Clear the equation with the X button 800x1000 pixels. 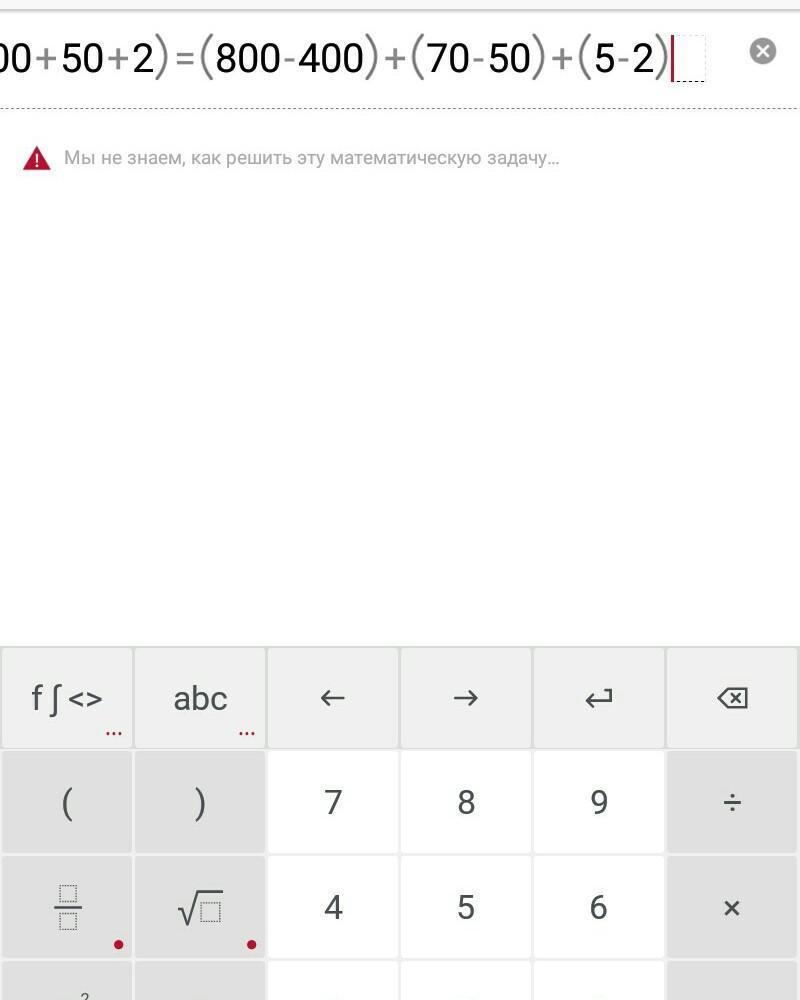[x=762, y=51]
